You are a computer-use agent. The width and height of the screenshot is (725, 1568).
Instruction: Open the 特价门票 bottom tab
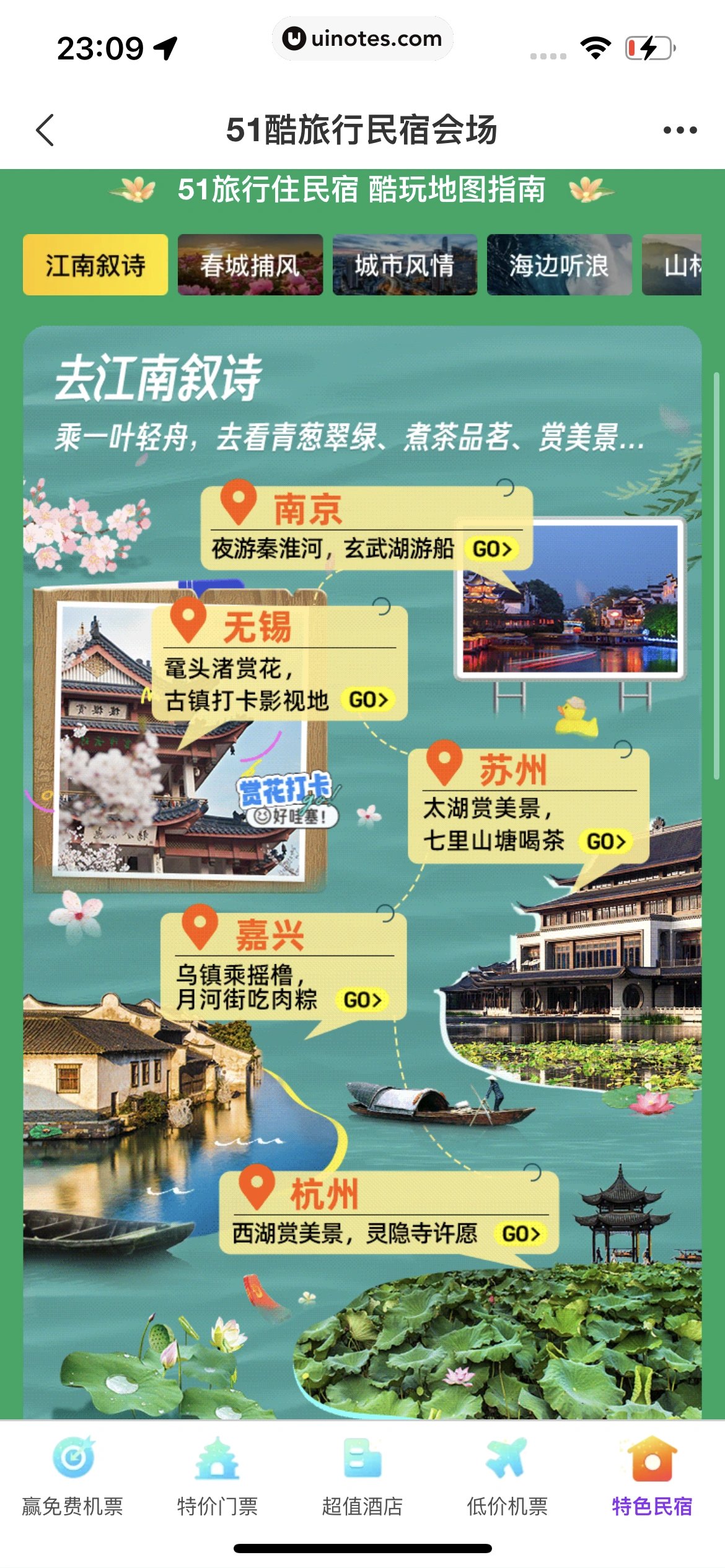click(x=217, y=1476)
